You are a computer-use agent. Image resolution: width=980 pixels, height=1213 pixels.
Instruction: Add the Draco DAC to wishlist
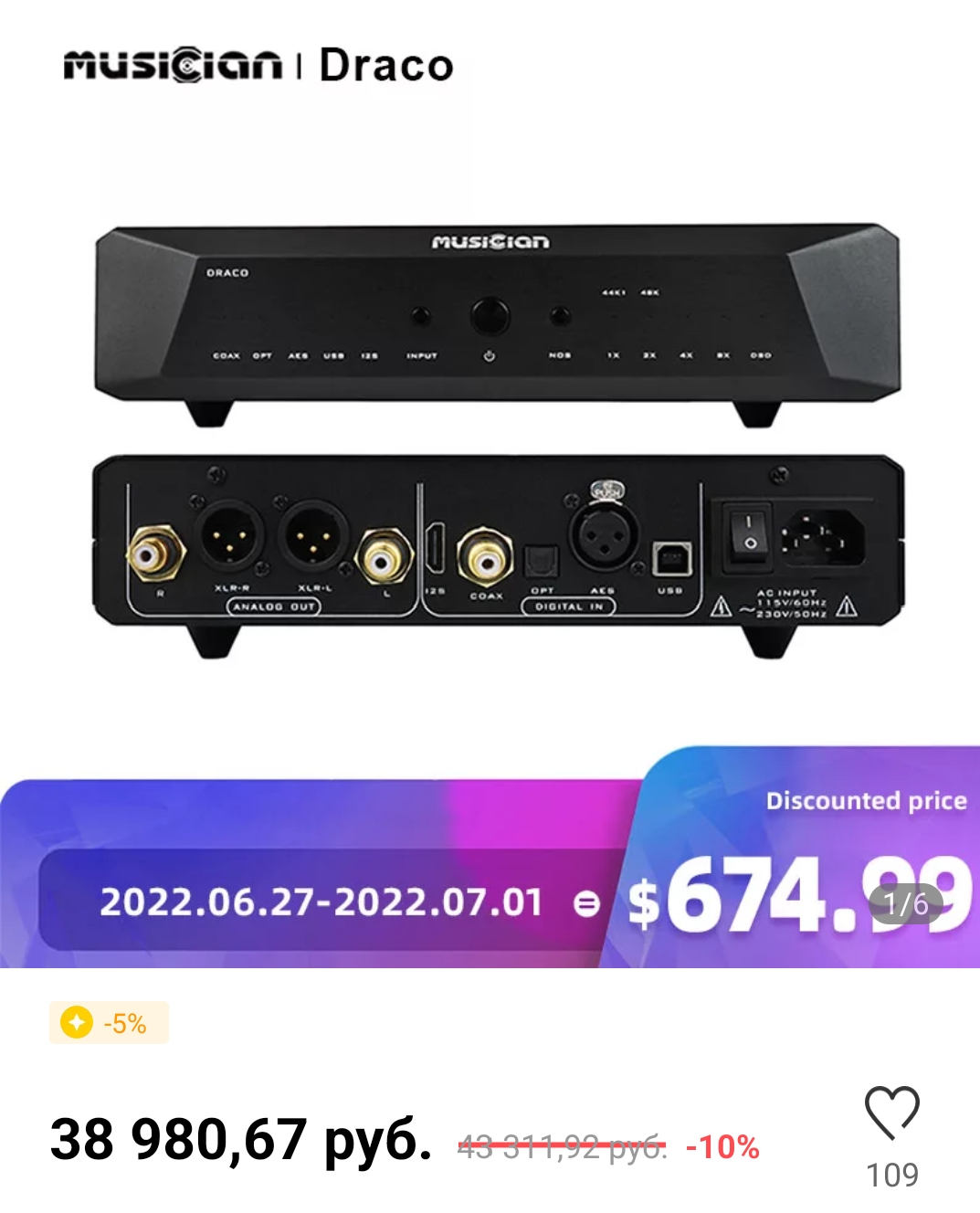tap(891, 1113)
